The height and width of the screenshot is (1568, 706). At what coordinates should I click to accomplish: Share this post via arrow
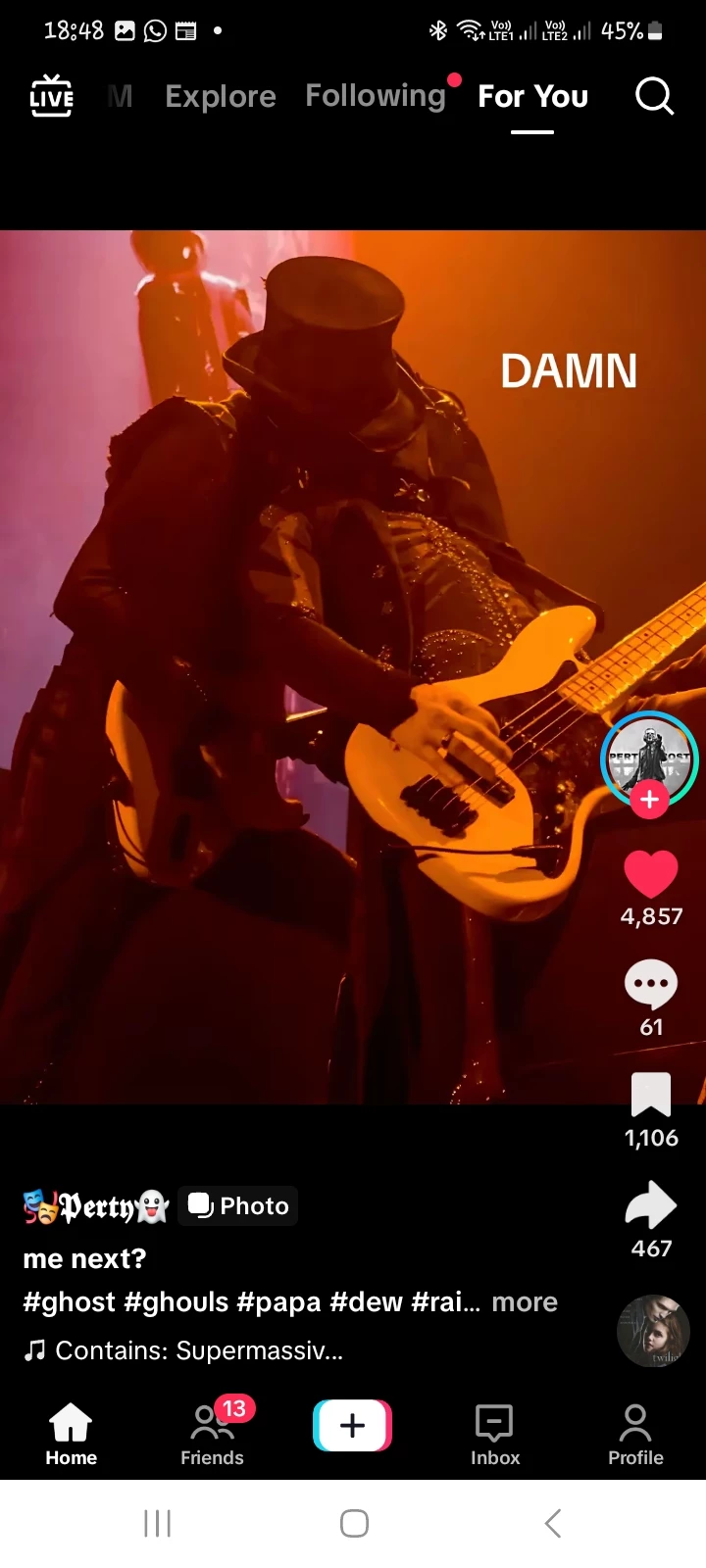[651, 1206]
